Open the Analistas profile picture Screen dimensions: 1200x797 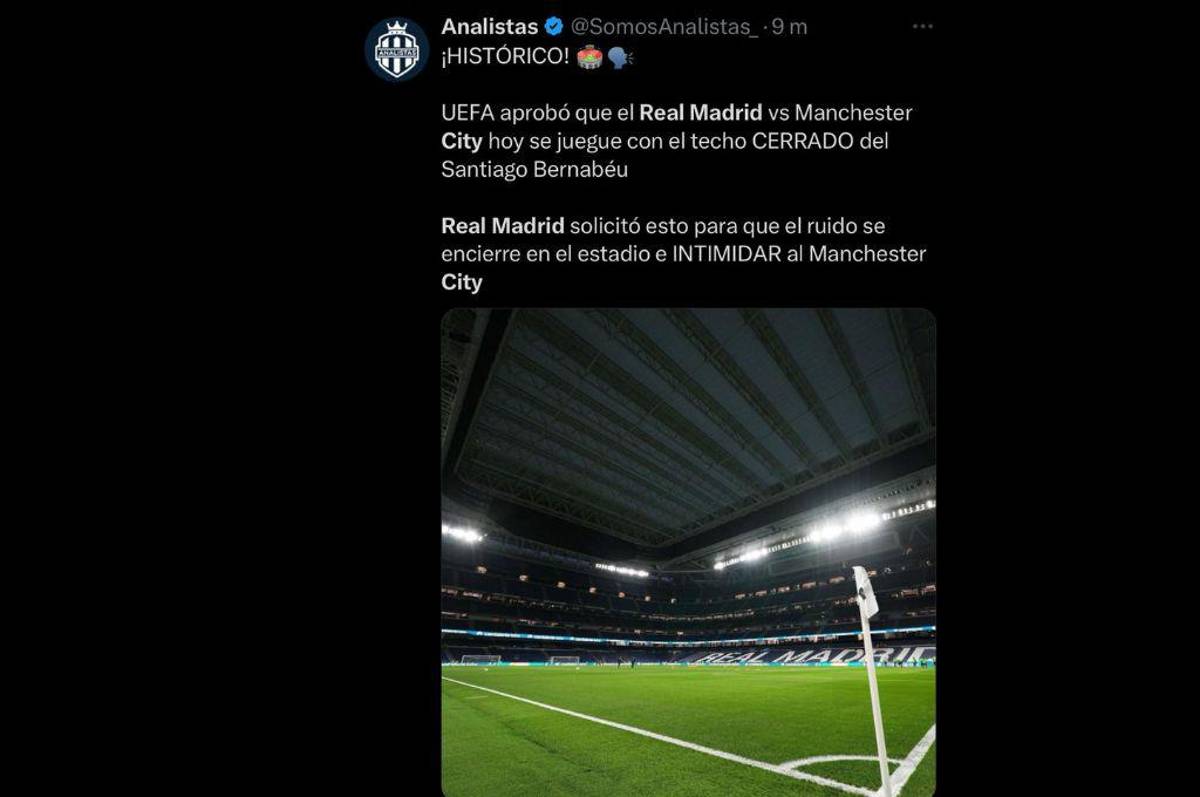coord(396,50)
